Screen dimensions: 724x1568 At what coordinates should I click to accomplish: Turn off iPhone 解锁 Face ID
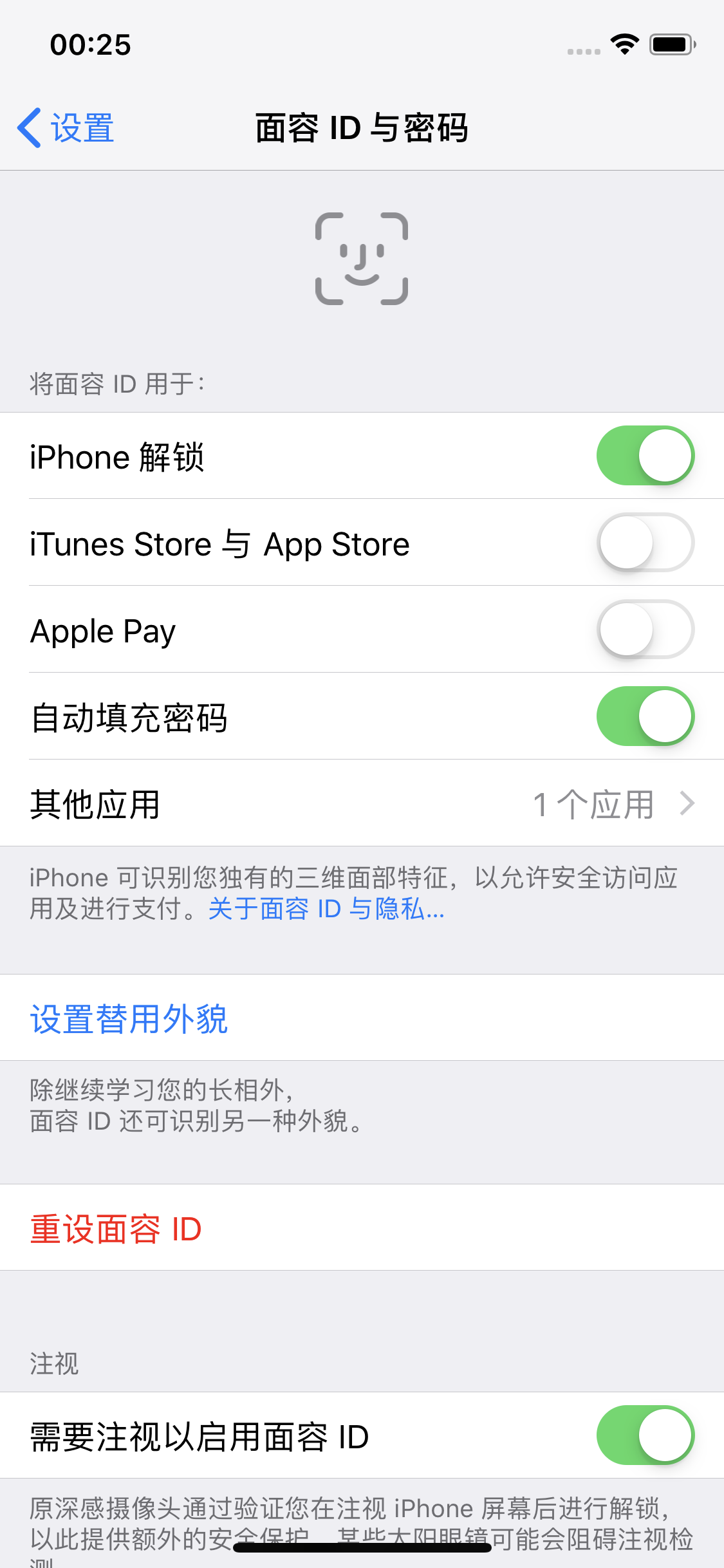click(645, 456)
